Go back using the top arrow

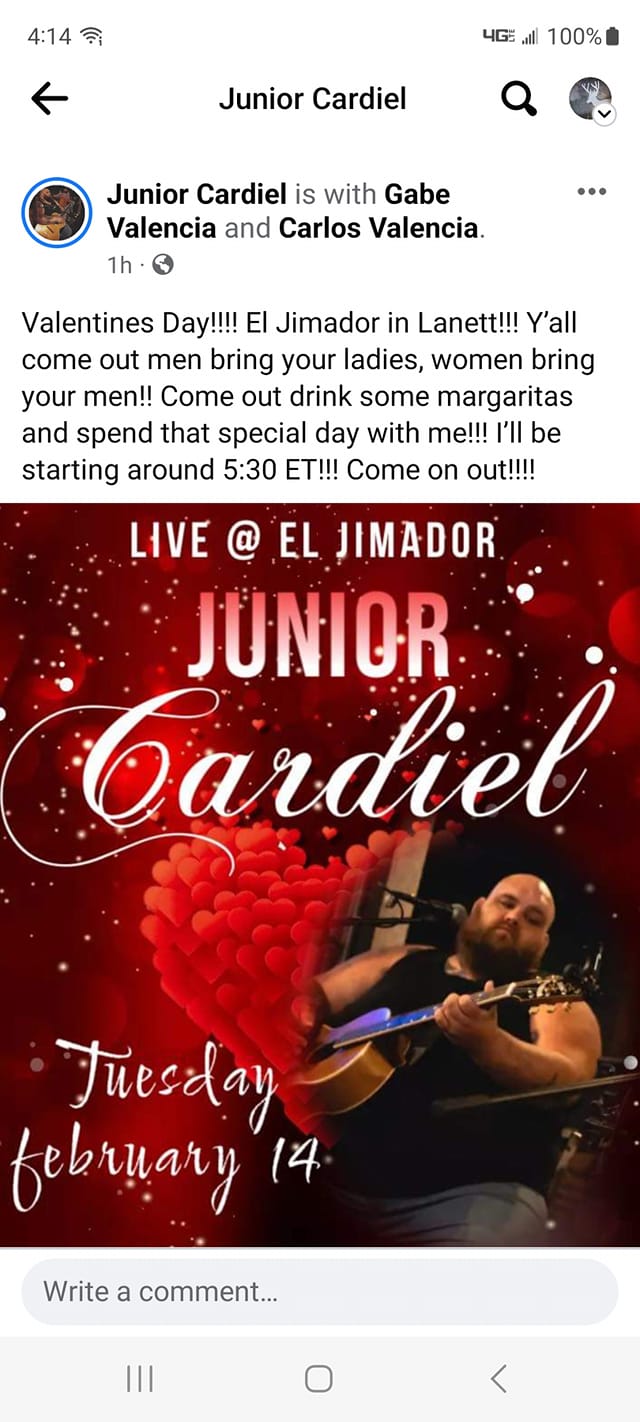click(x=49, y=98)
